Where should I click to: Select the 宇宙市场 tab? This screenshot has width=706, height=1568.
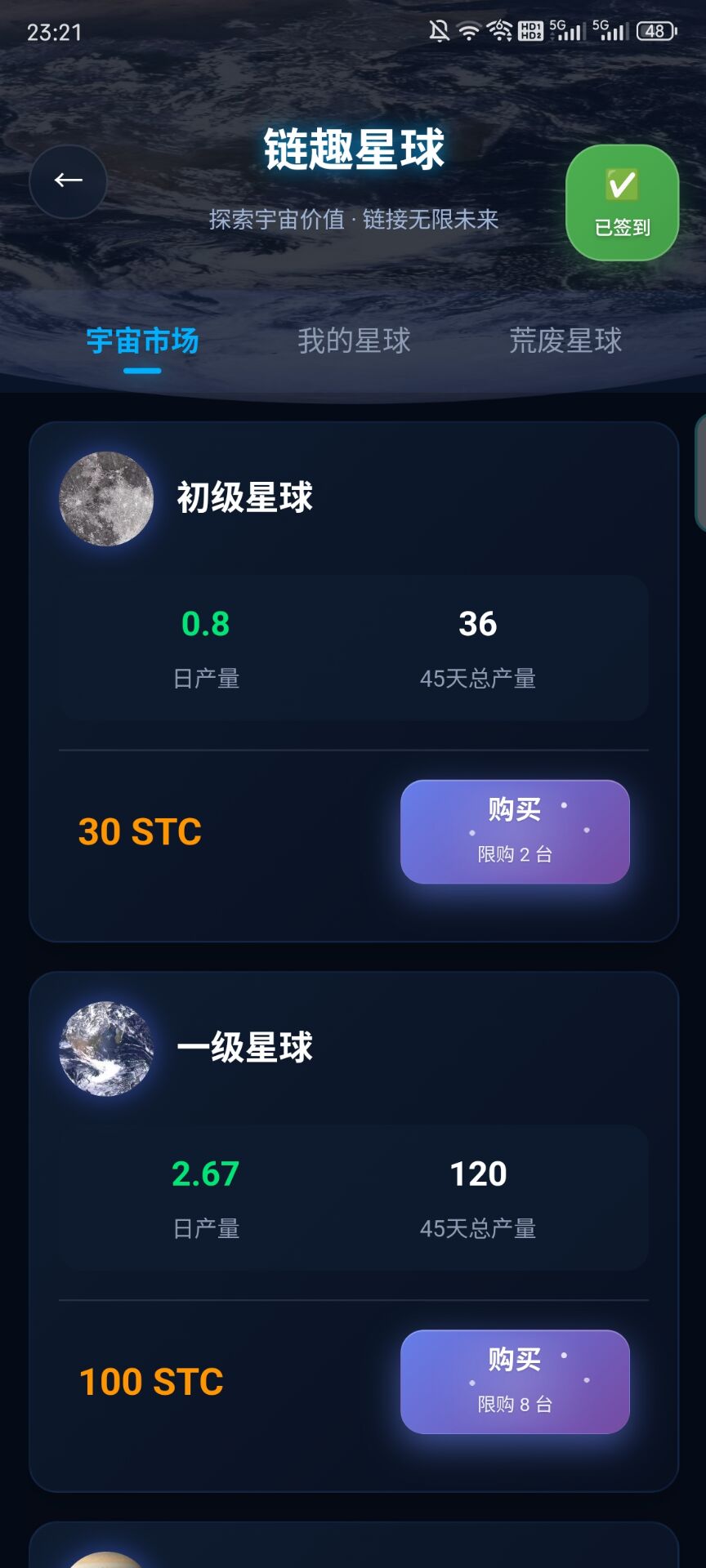click(143, 342)
